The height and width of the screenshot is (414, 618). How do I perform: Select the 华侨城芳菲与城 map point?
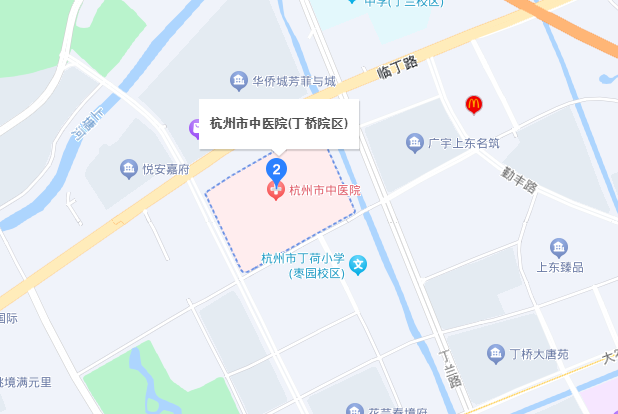click(238, 80)
